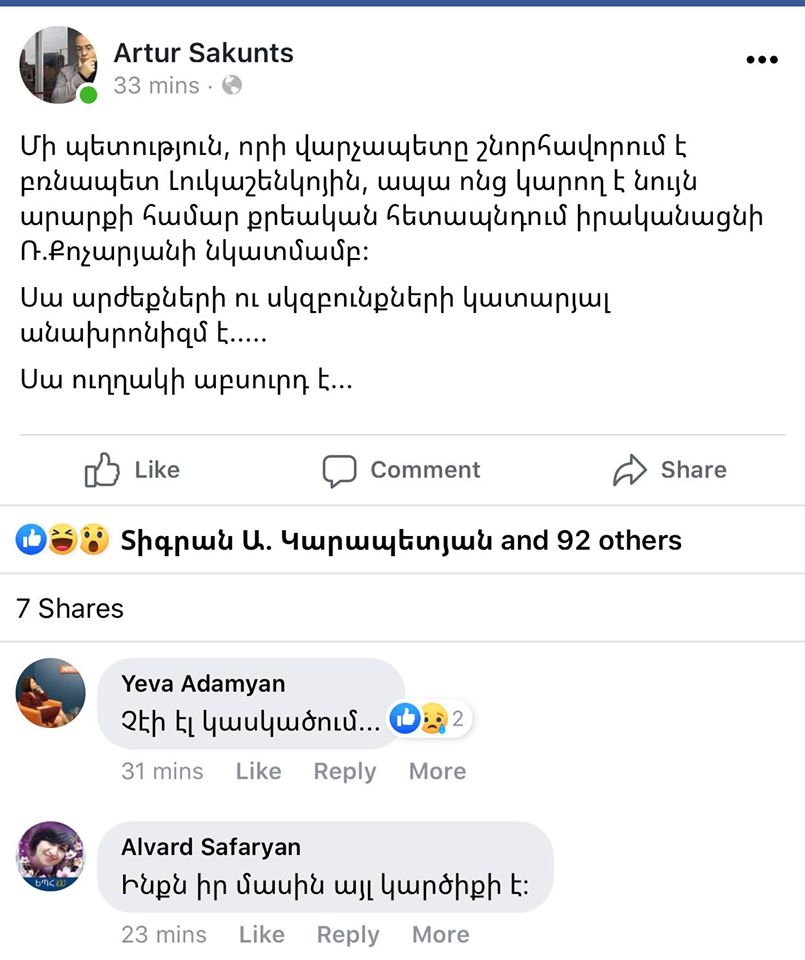Reply to Alvard Safaryan's comment

pos(348,934)
